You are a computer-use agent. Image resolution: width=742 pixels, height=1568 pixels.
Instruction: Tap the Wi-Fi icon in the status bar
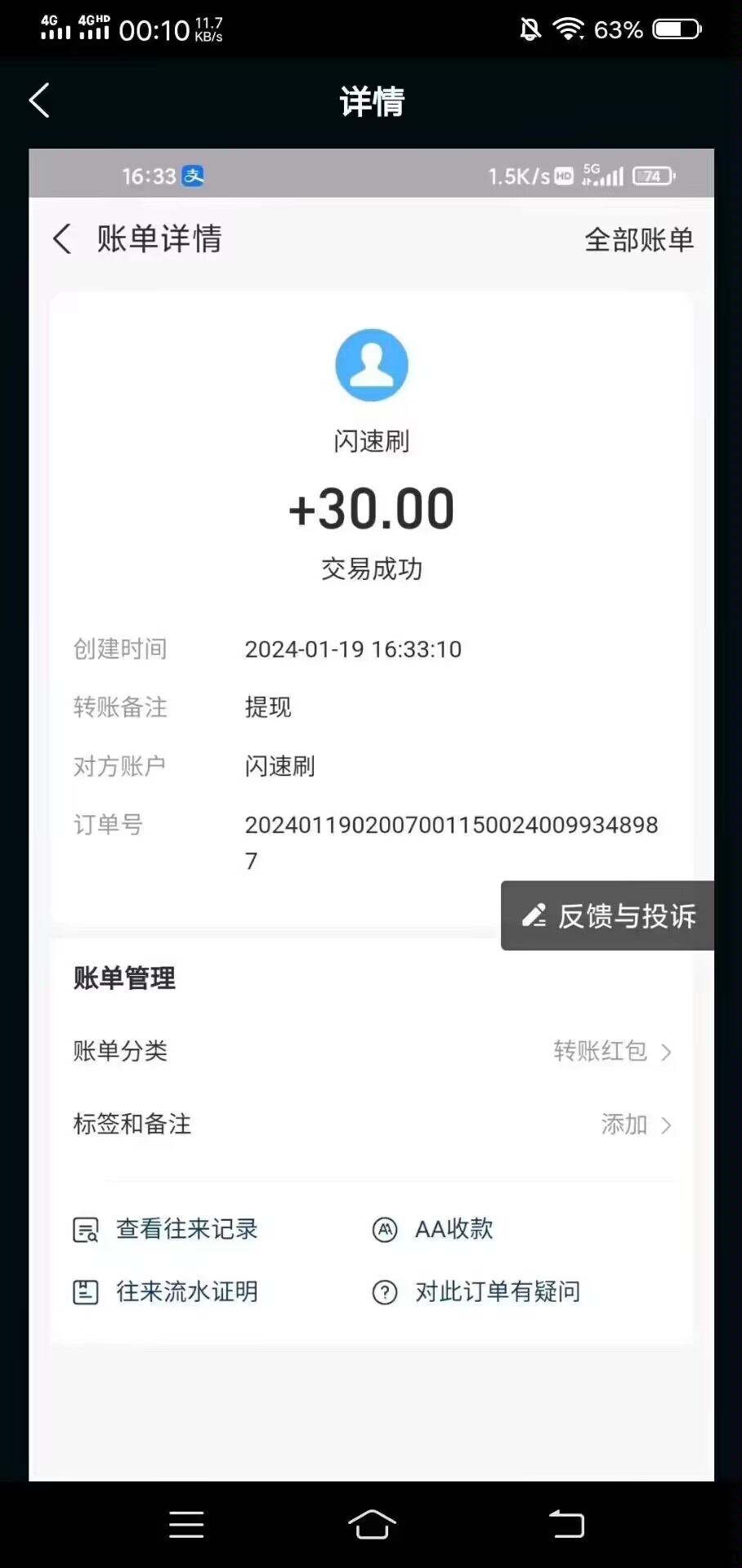coord(570,27)
